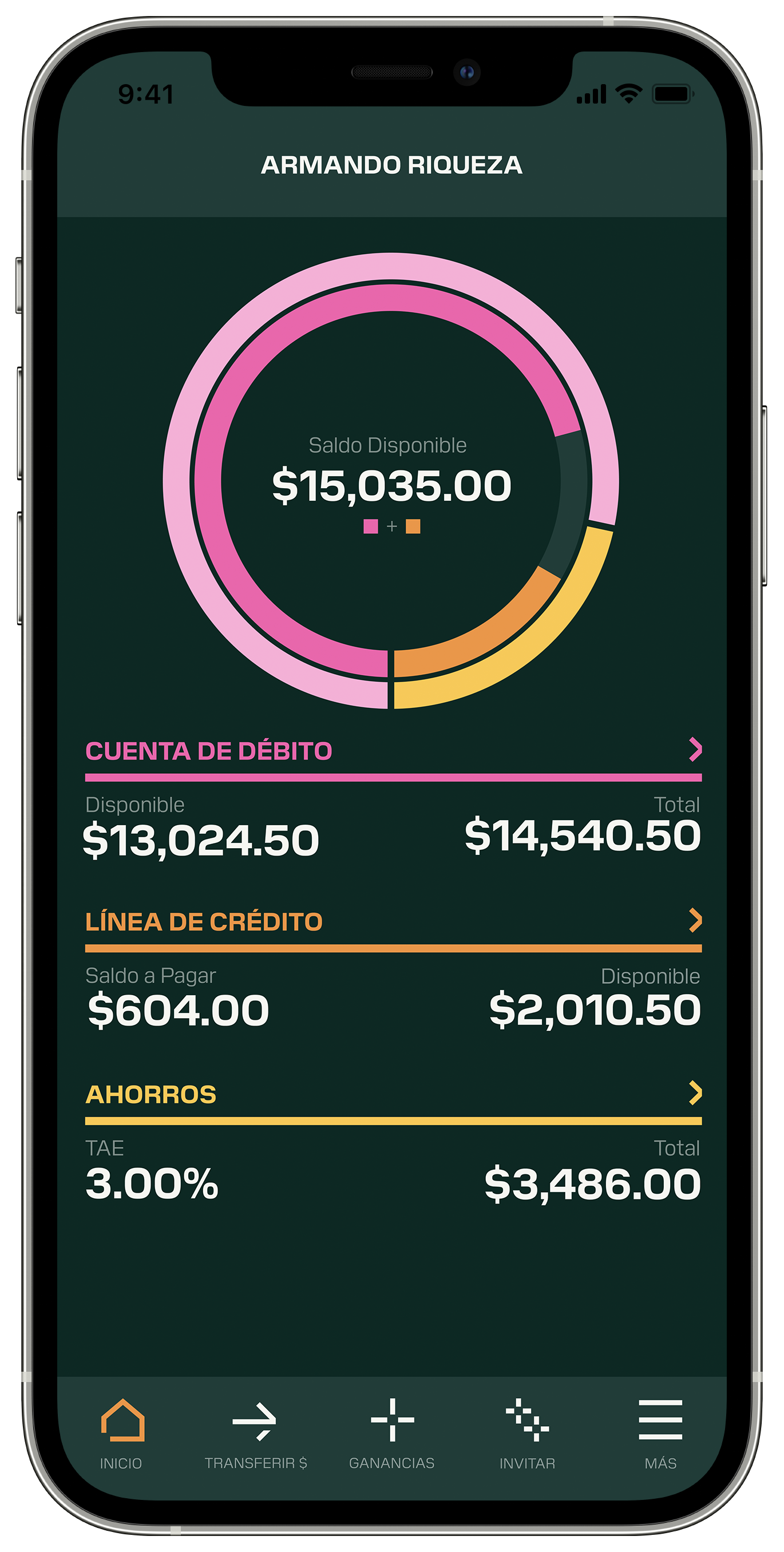
Task: Expand the Línea de Crédito section
Action: (393, 921)
